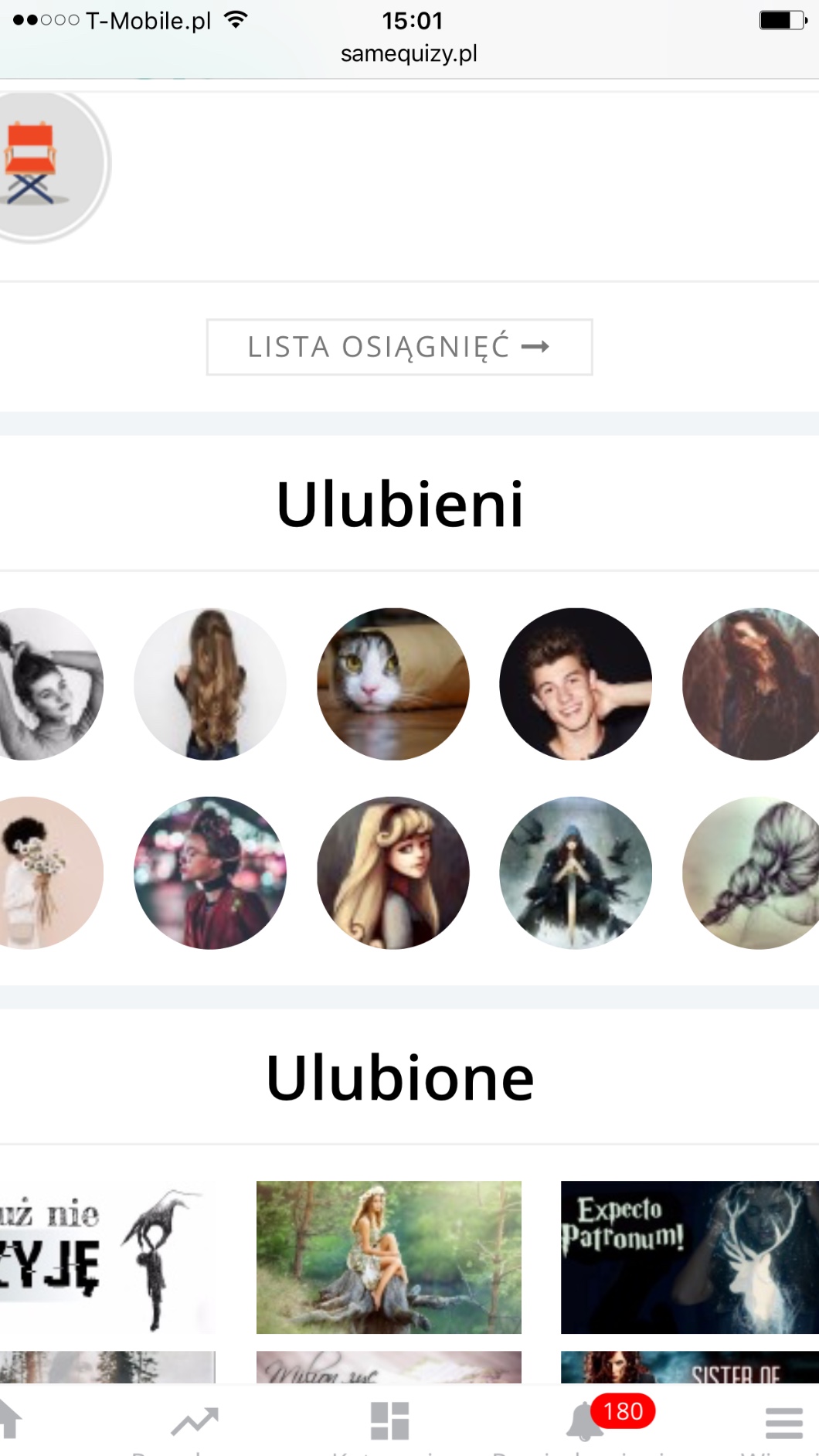Open the forest girl on stump quiz
Image resolution: width=819 pixels, height=1456 pixels.
(389, 1257)
